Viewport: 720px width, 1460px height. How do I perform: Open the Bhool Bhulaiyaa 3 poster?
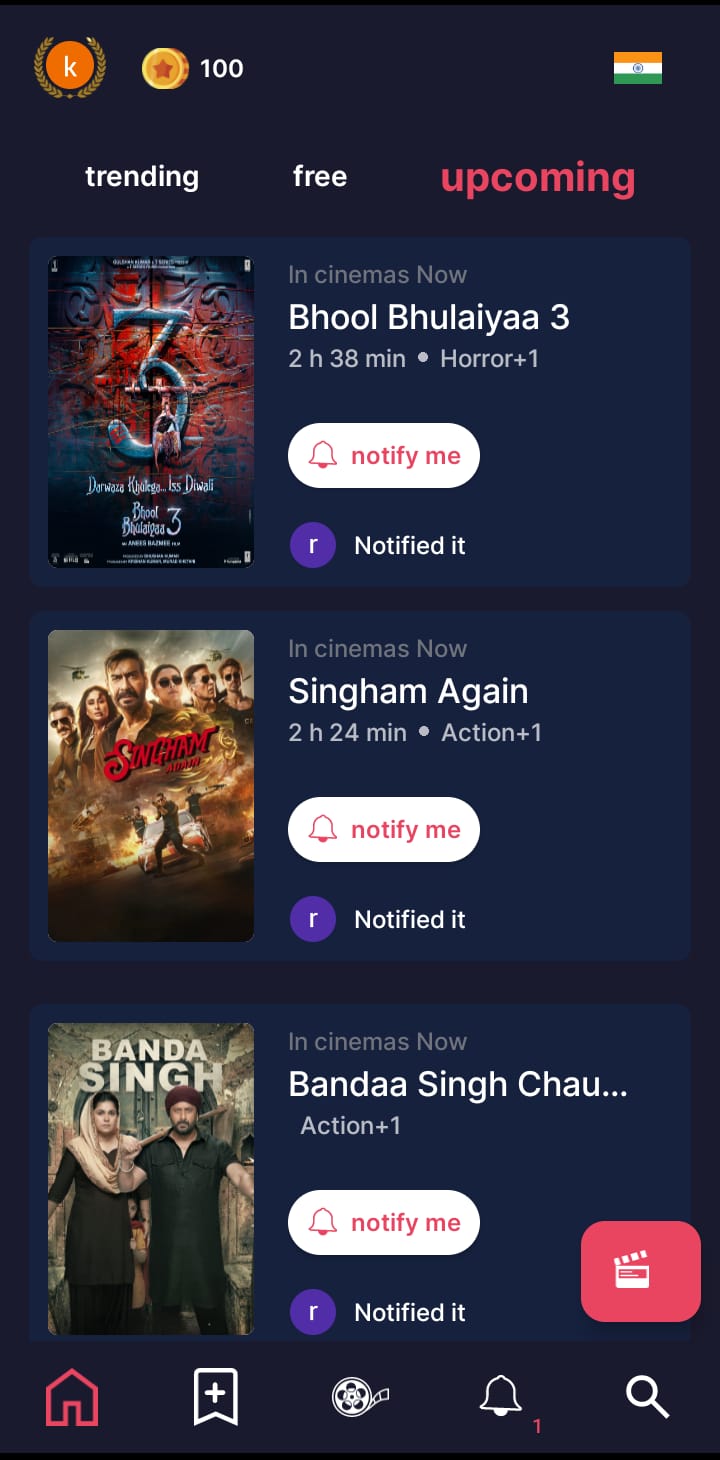coord(151,412)
